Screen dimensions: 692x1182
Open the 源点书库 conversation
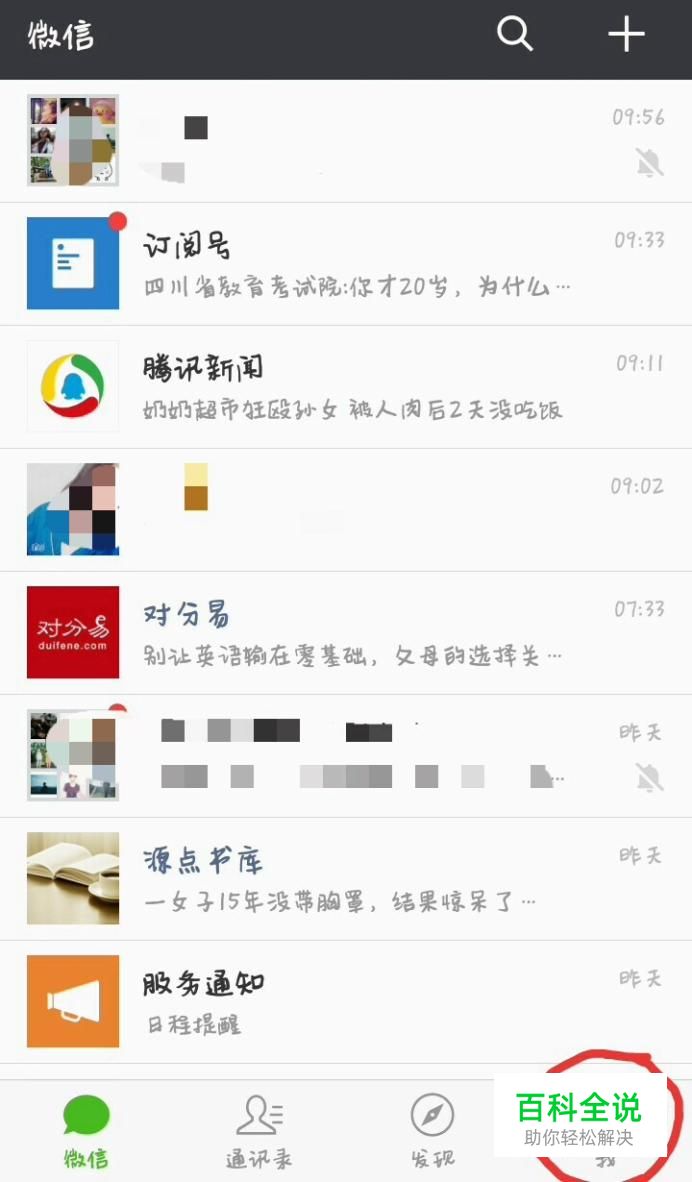point(346,878)
